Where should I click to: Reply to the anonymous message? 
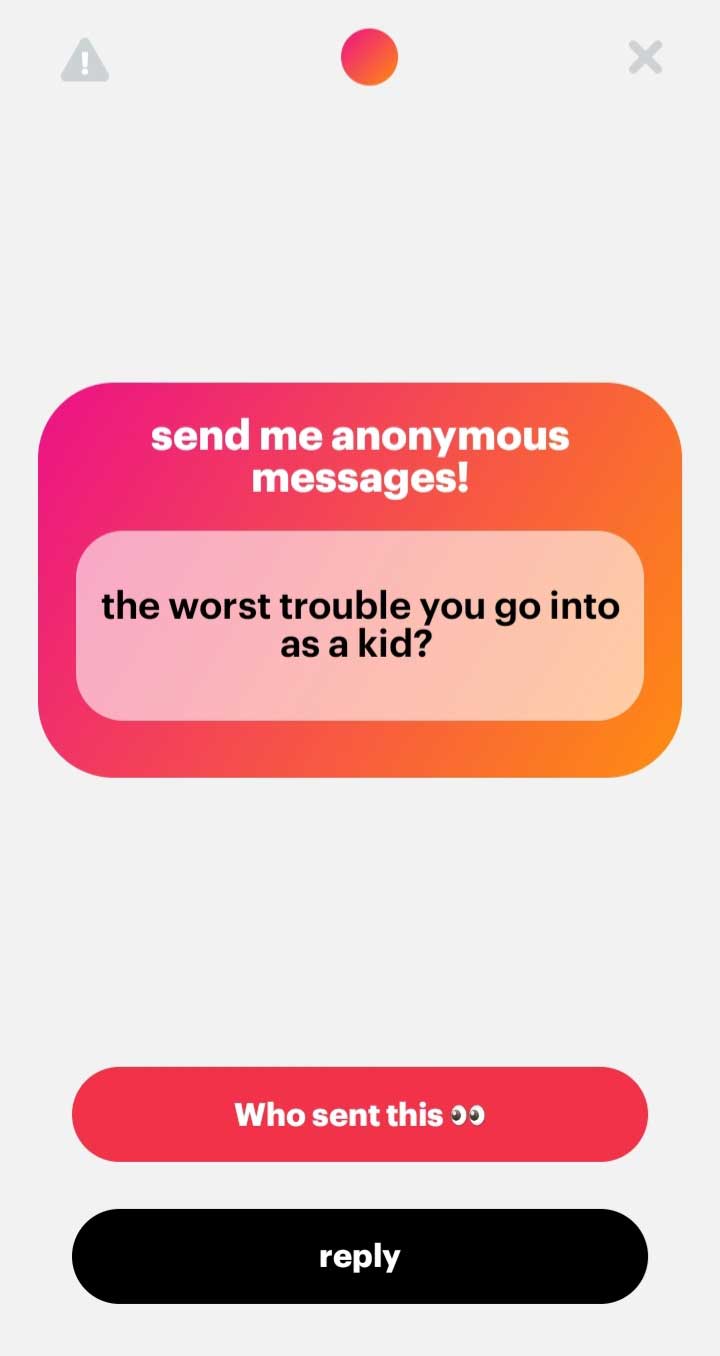360,1256
